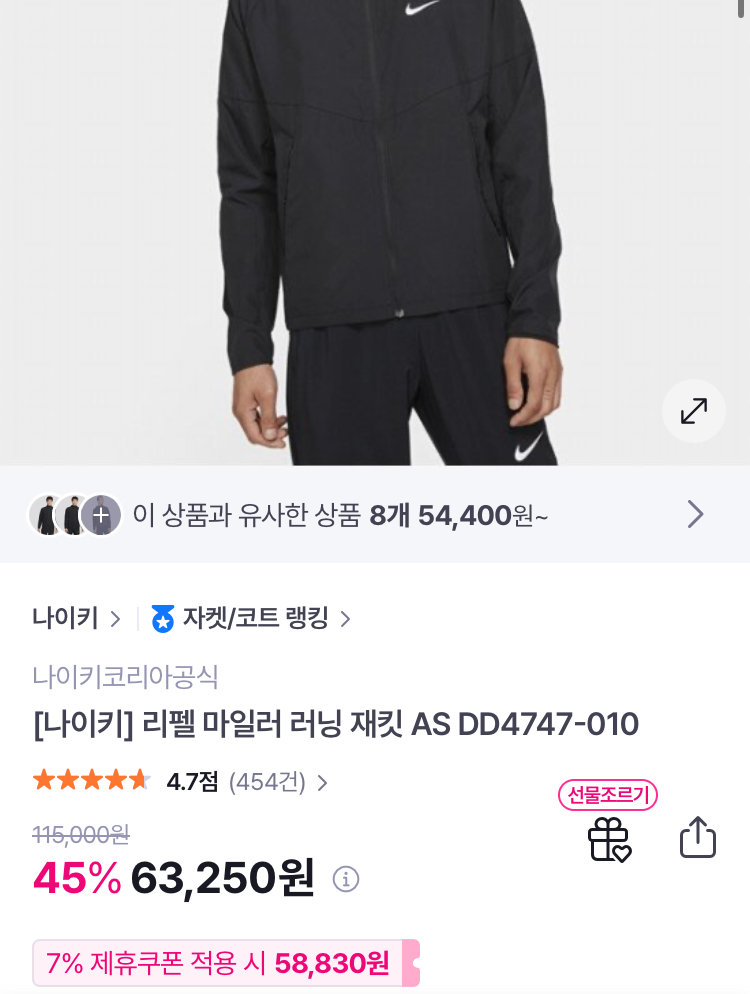750x994 pixels.
Task: Show price info next to 63,250원
Action: point(346,879)
